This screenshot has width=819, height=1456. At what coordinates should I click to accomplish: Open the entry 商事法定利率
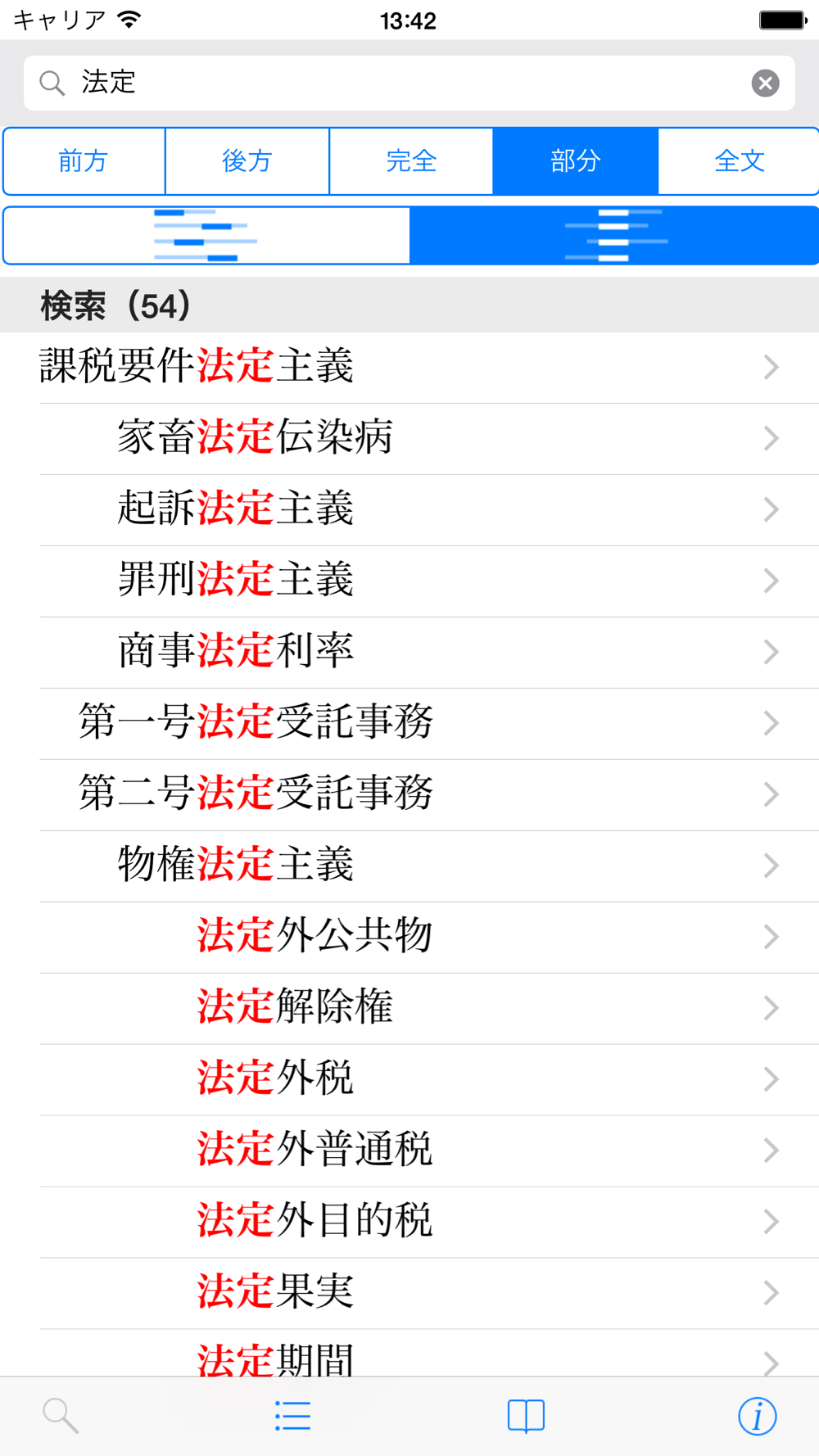click(409, 652)
